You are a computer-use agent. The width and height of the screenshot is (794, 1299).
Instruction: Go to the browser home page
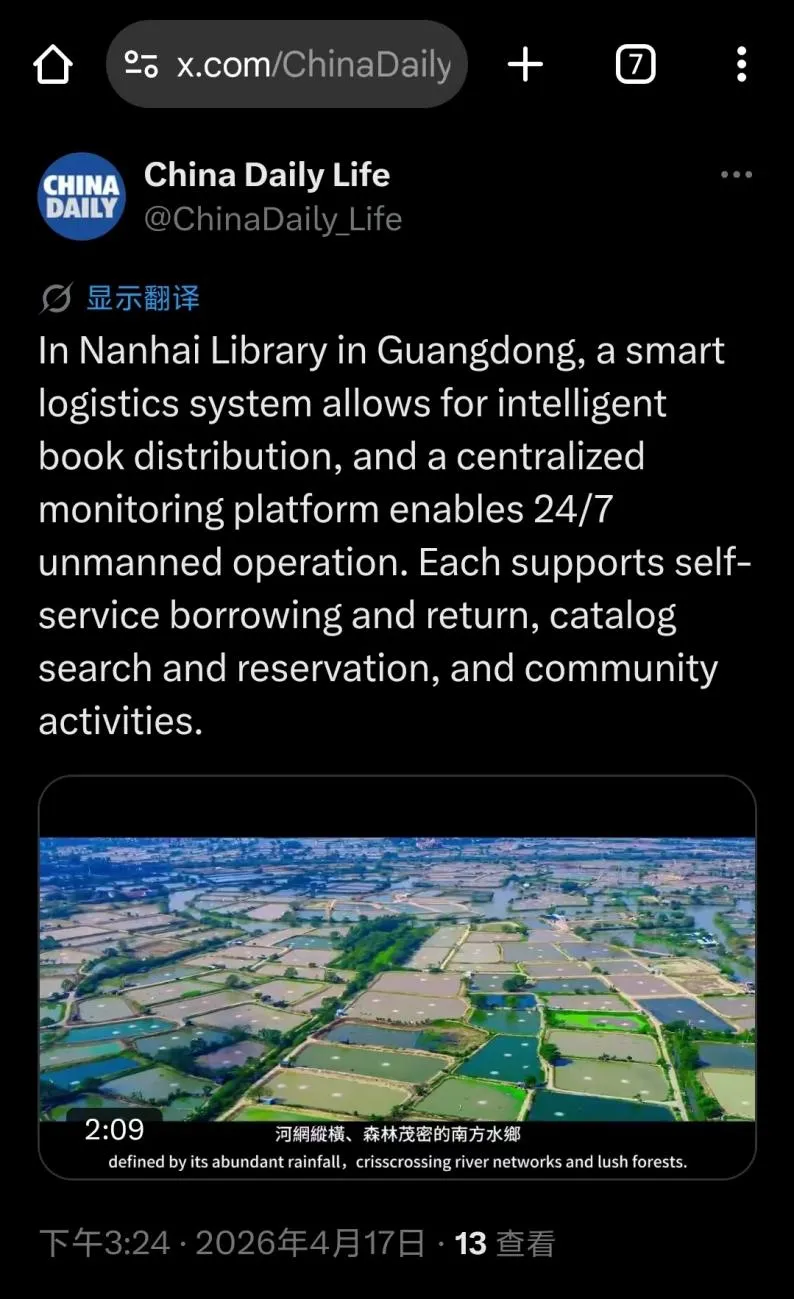(x=53, y=66)
